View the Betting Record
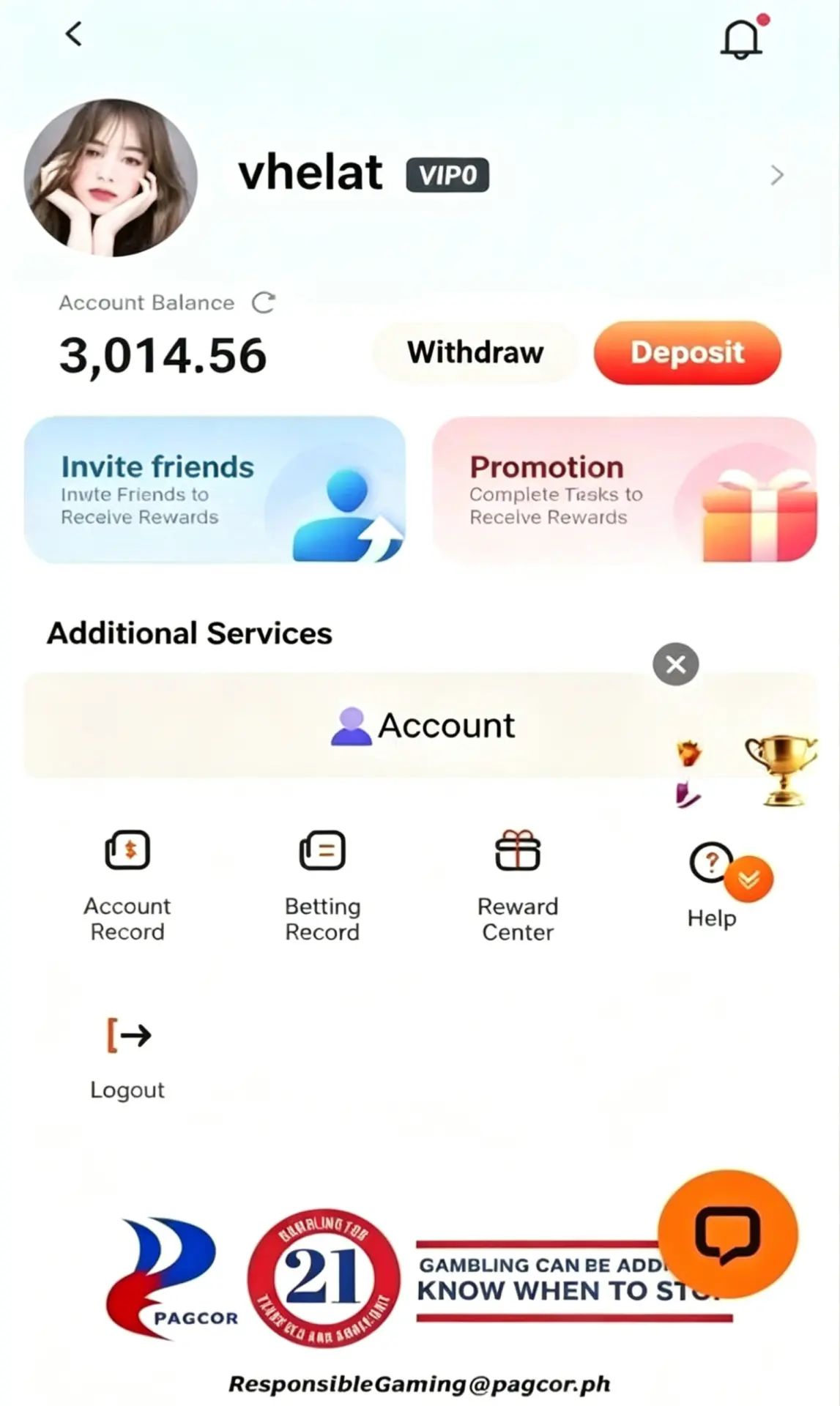 (x=322, y=885)
